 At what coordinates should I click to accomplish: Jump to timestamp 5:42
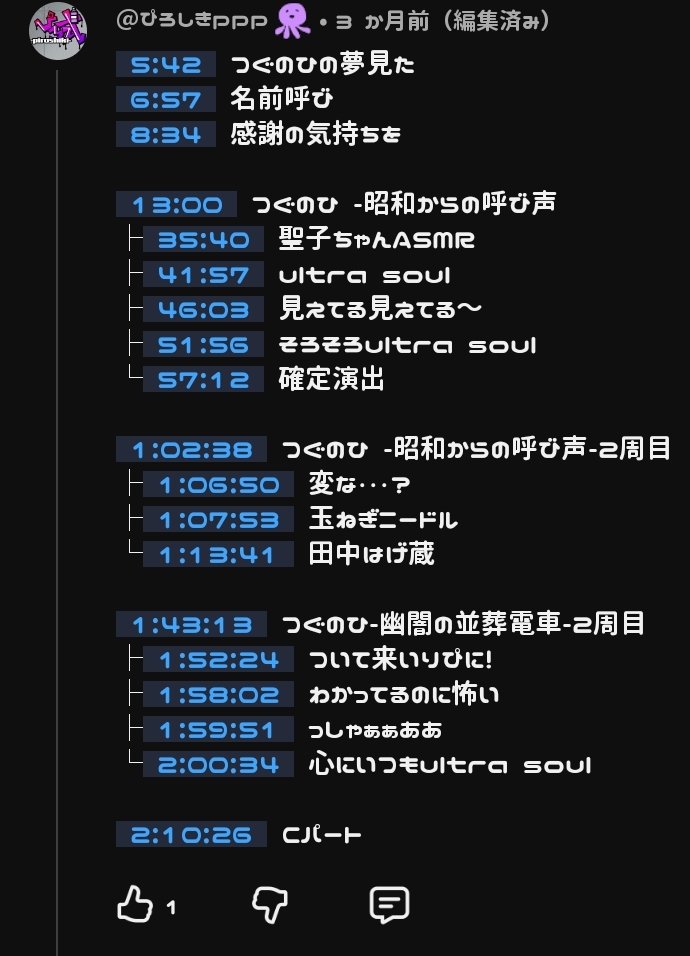click(166, 65)
